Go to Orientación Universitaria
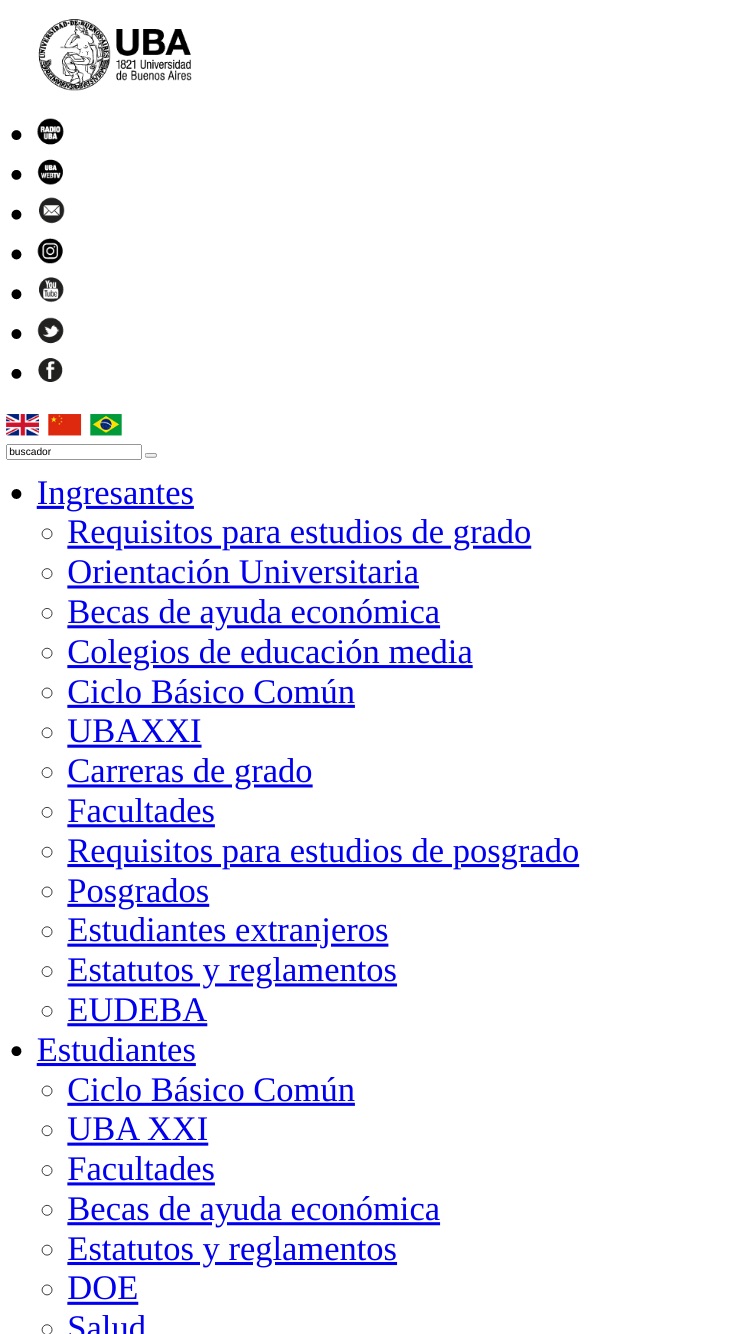Image resolution: width=750 pixels, height=1334 pixels. [243, 572]
